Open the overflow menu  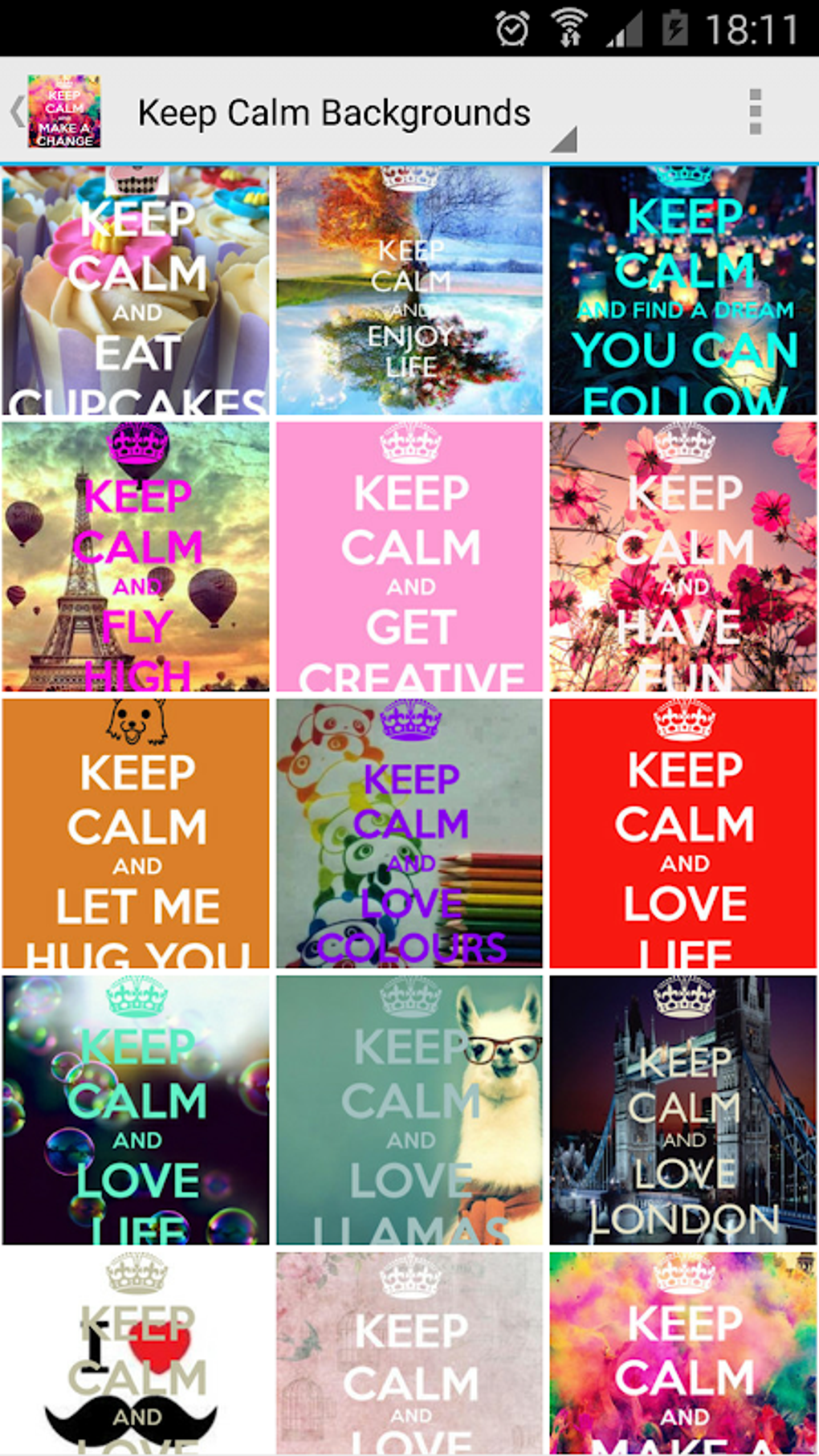pos(756,112)
